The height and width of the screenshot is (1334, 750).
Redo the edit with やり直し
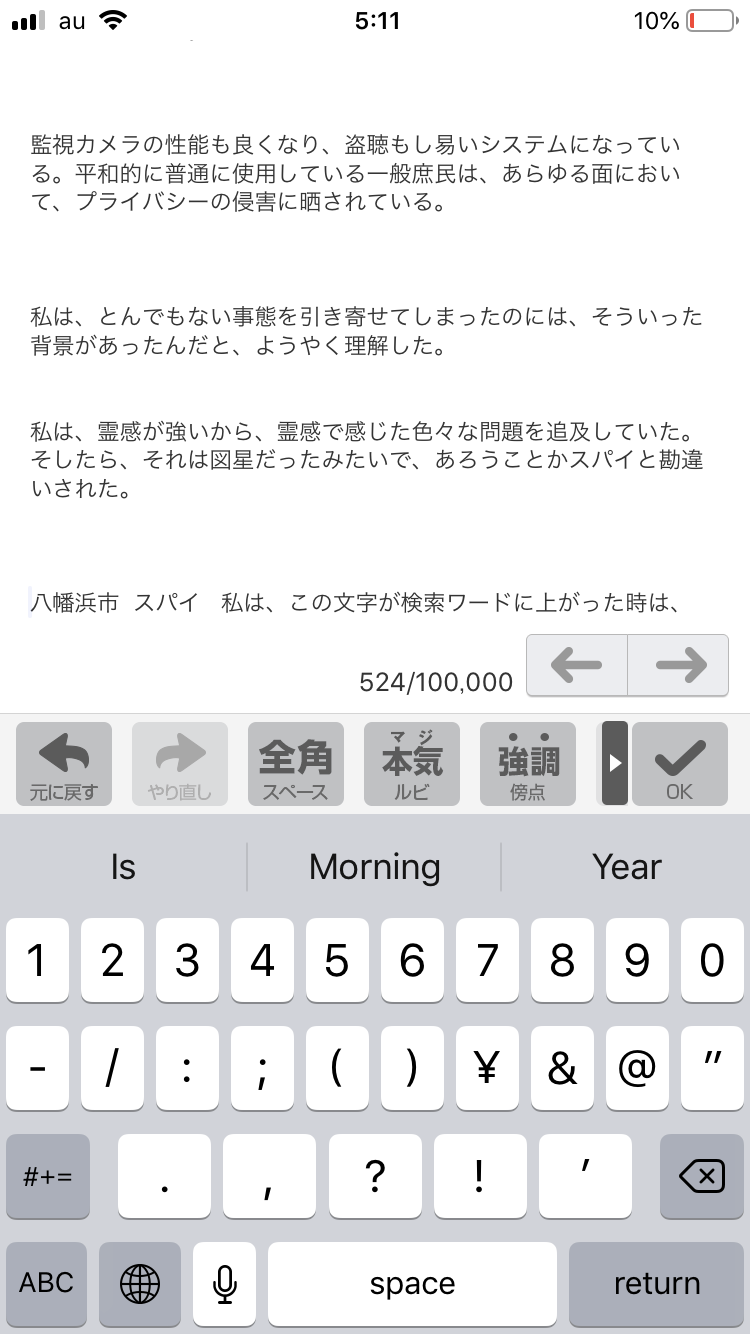tap(180, 764)
